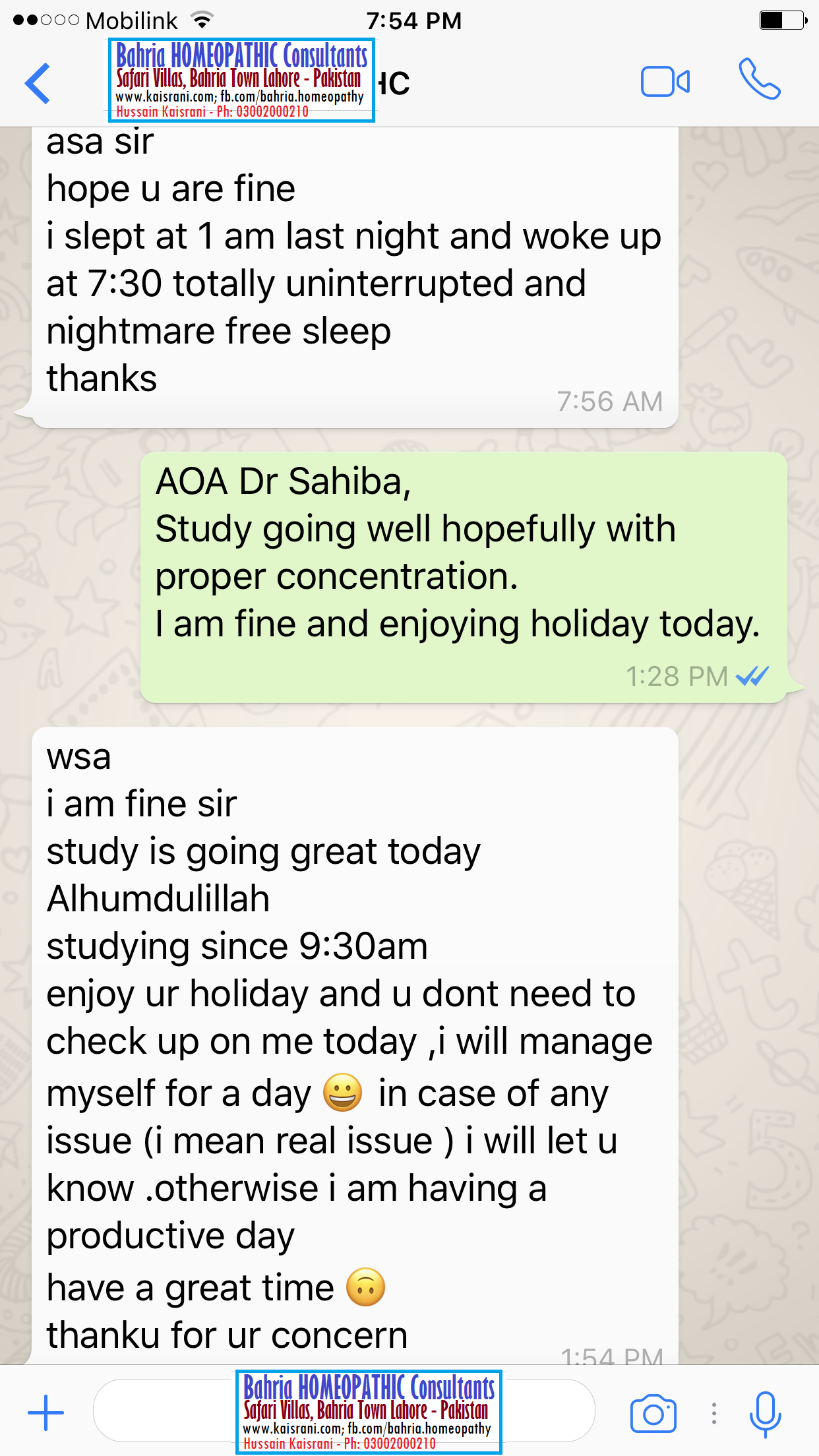The height and width of the screenshot is (1456, 819).
Task: Tap the message input field
Action: click(344, 1411)
